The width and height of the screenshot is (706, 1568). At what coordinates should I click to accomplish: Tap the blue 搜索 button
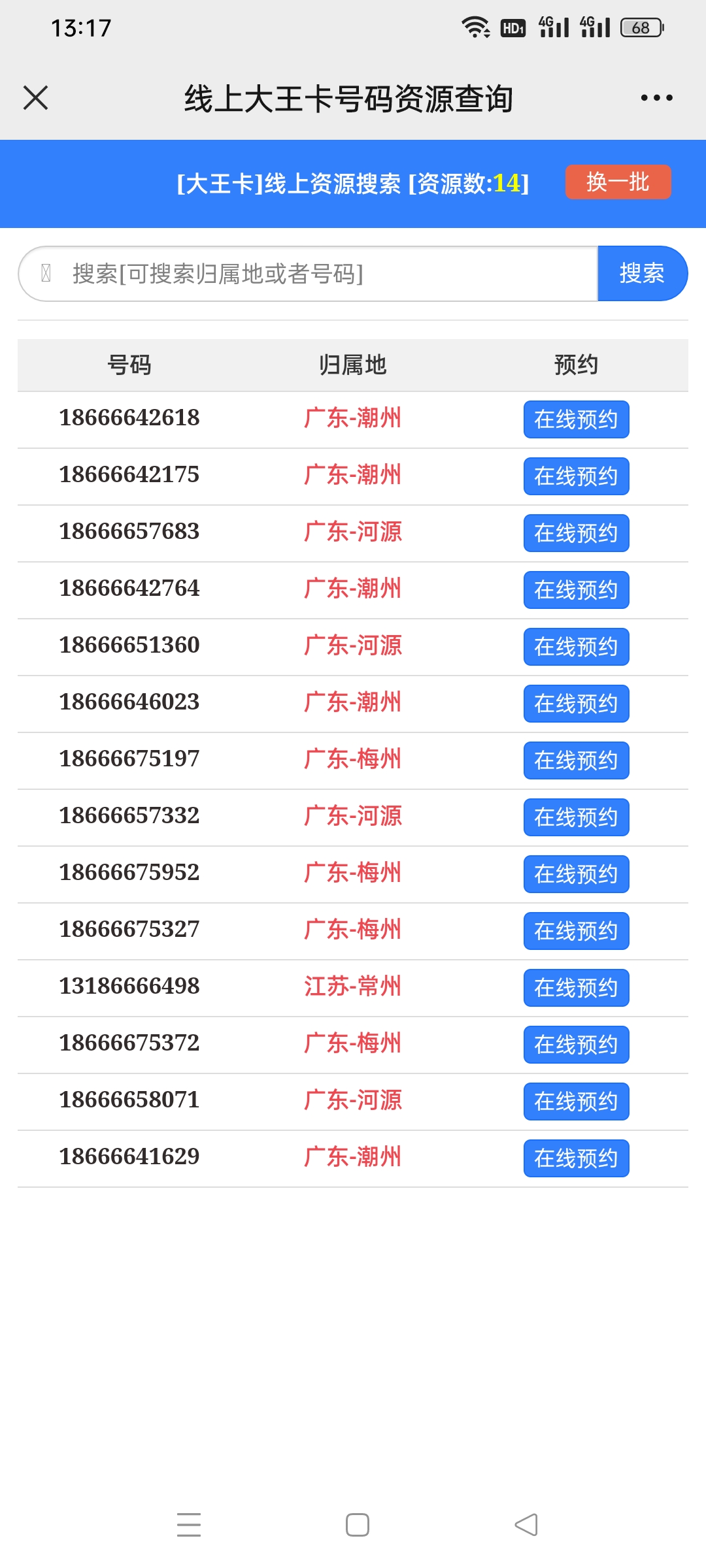click(x=642, y=274)
